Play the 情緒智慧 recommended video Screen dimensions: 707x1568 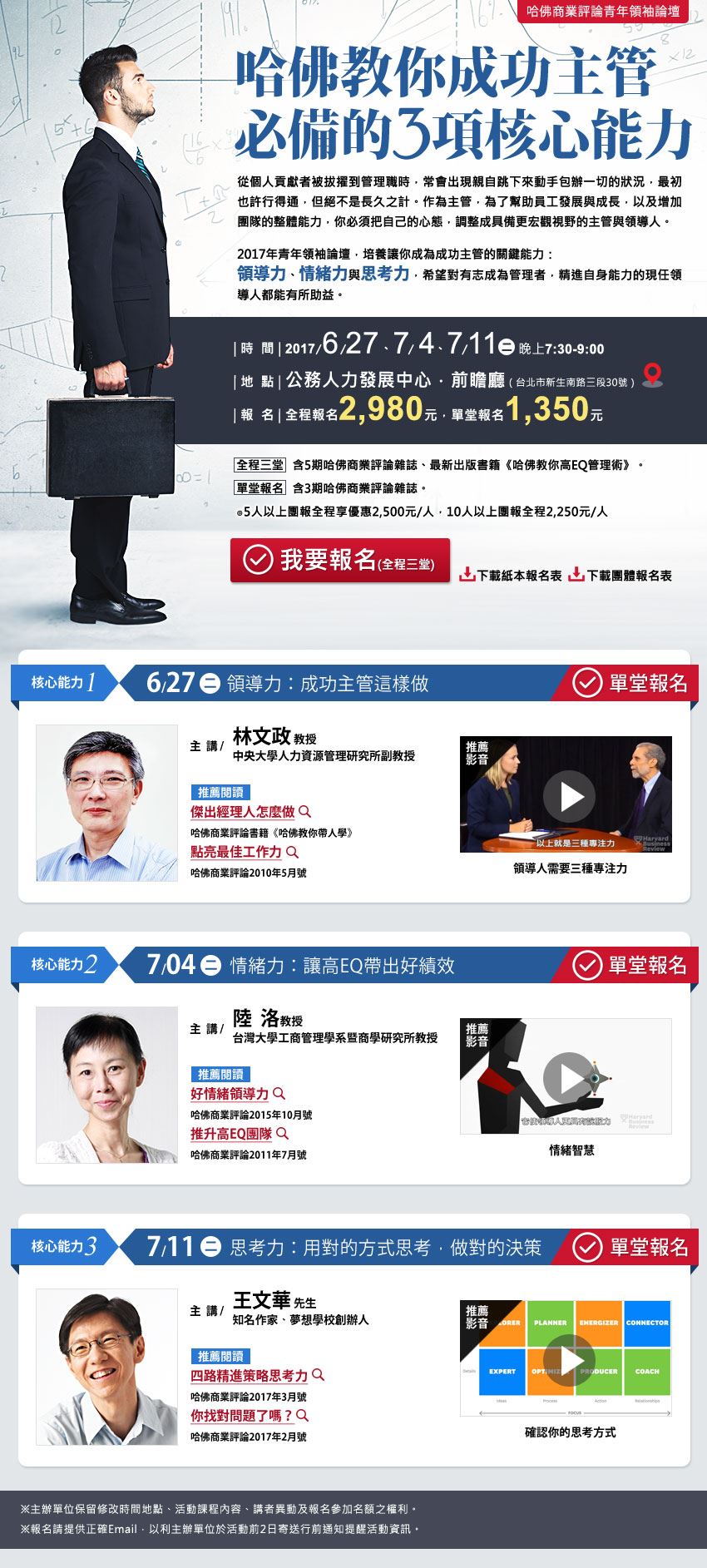566,1076
